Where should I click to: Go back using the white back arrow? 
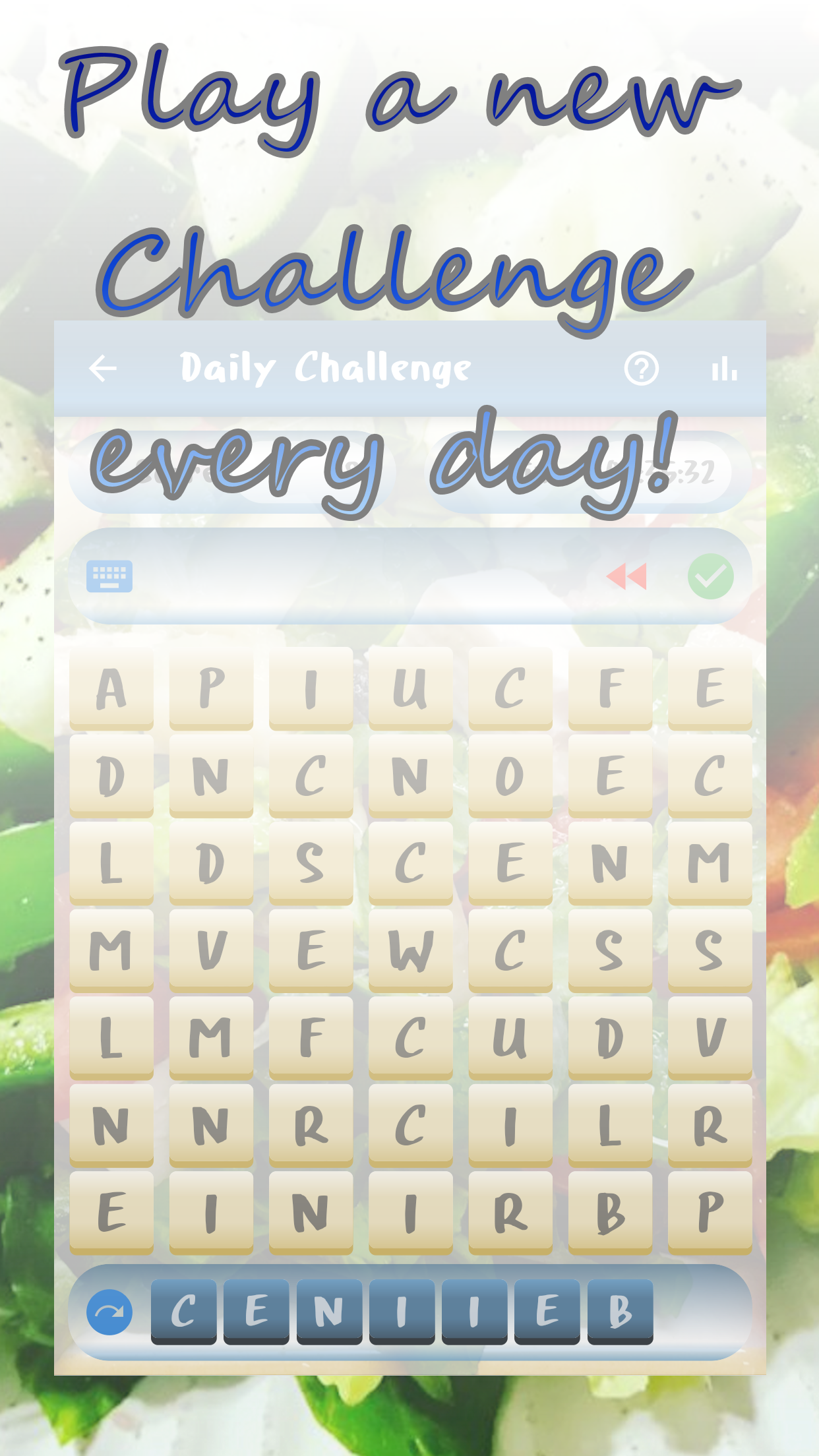click(104, 368)
